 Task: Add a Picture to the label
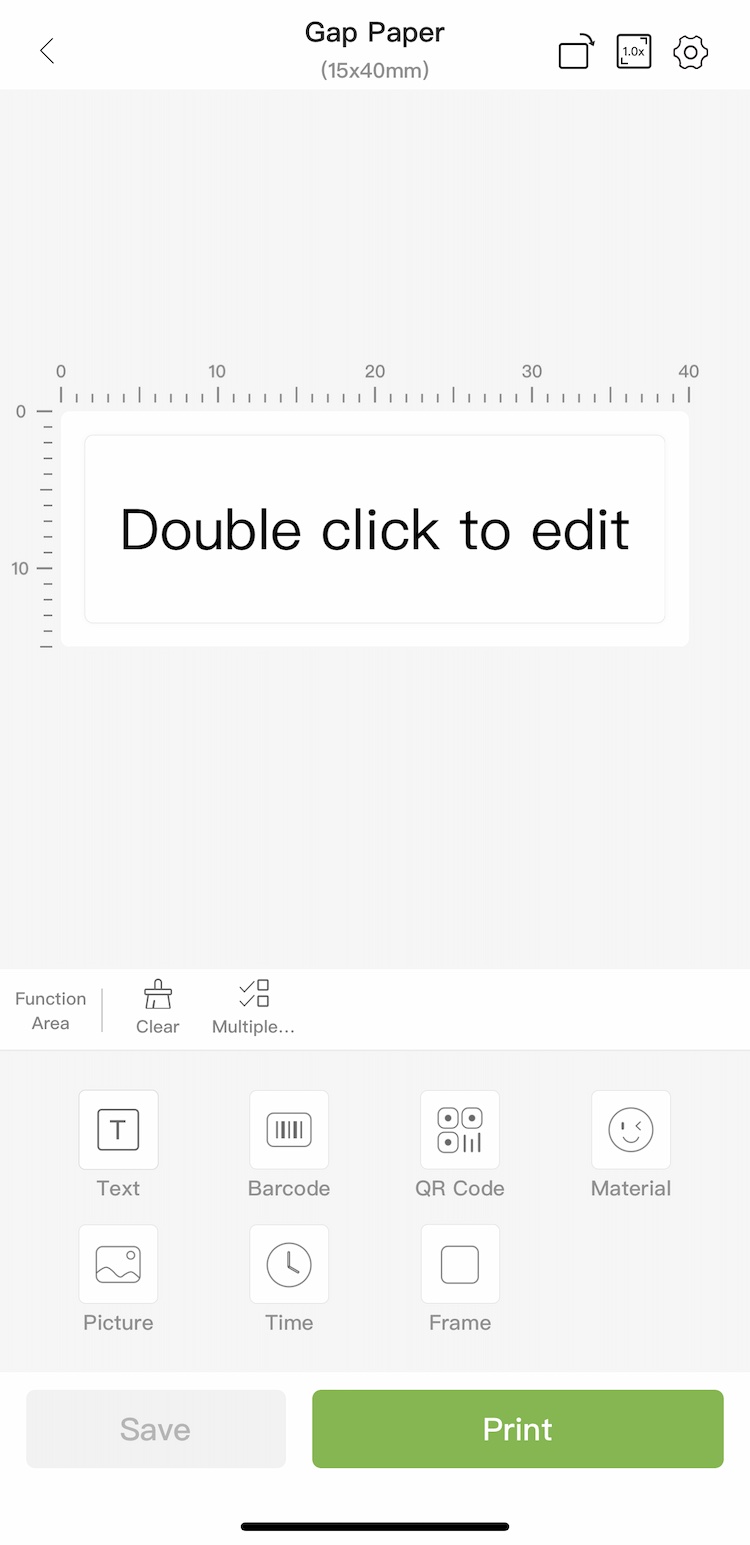pos(118,1265)
